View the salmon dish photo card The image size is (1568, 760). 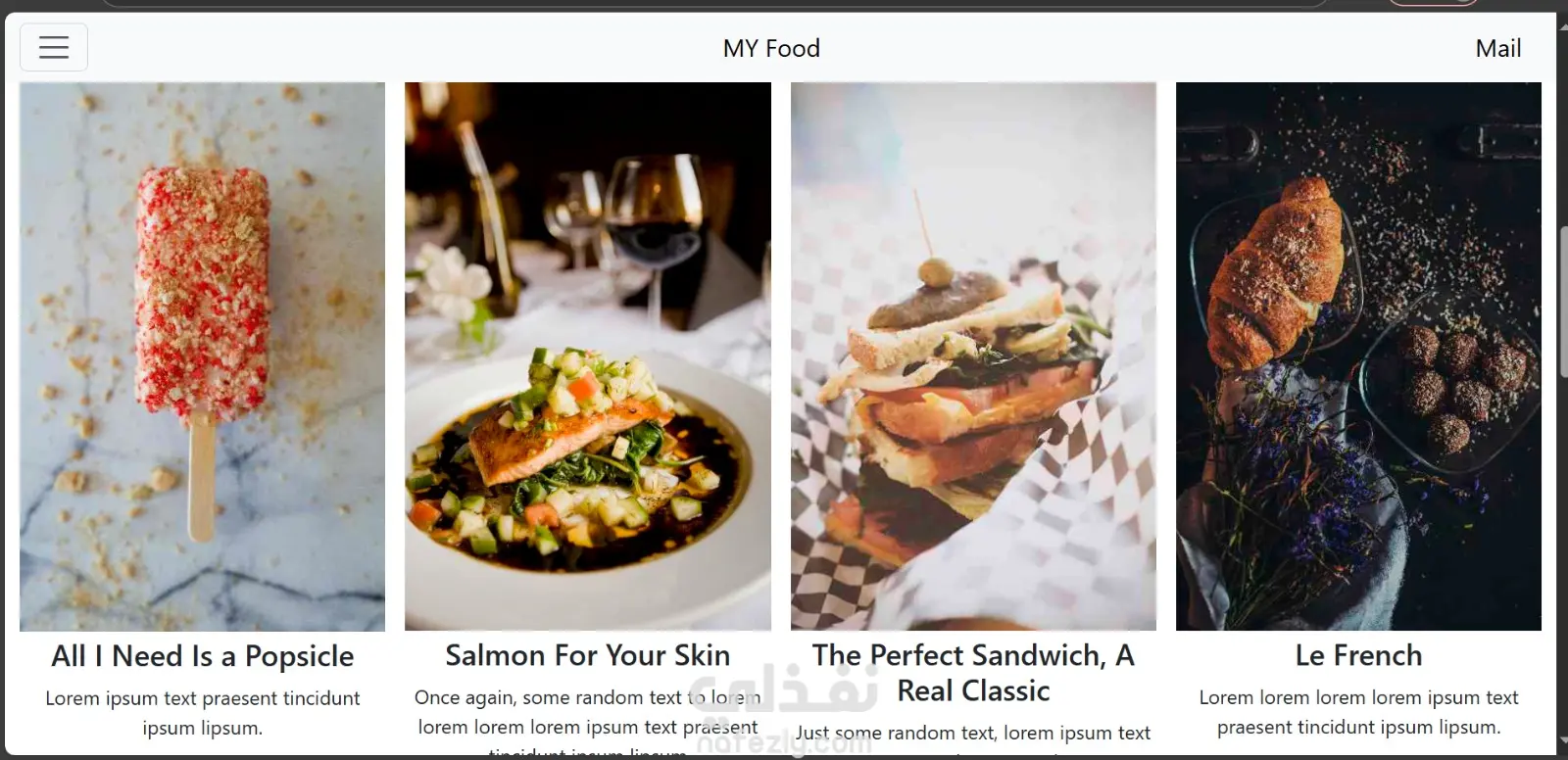587,356
